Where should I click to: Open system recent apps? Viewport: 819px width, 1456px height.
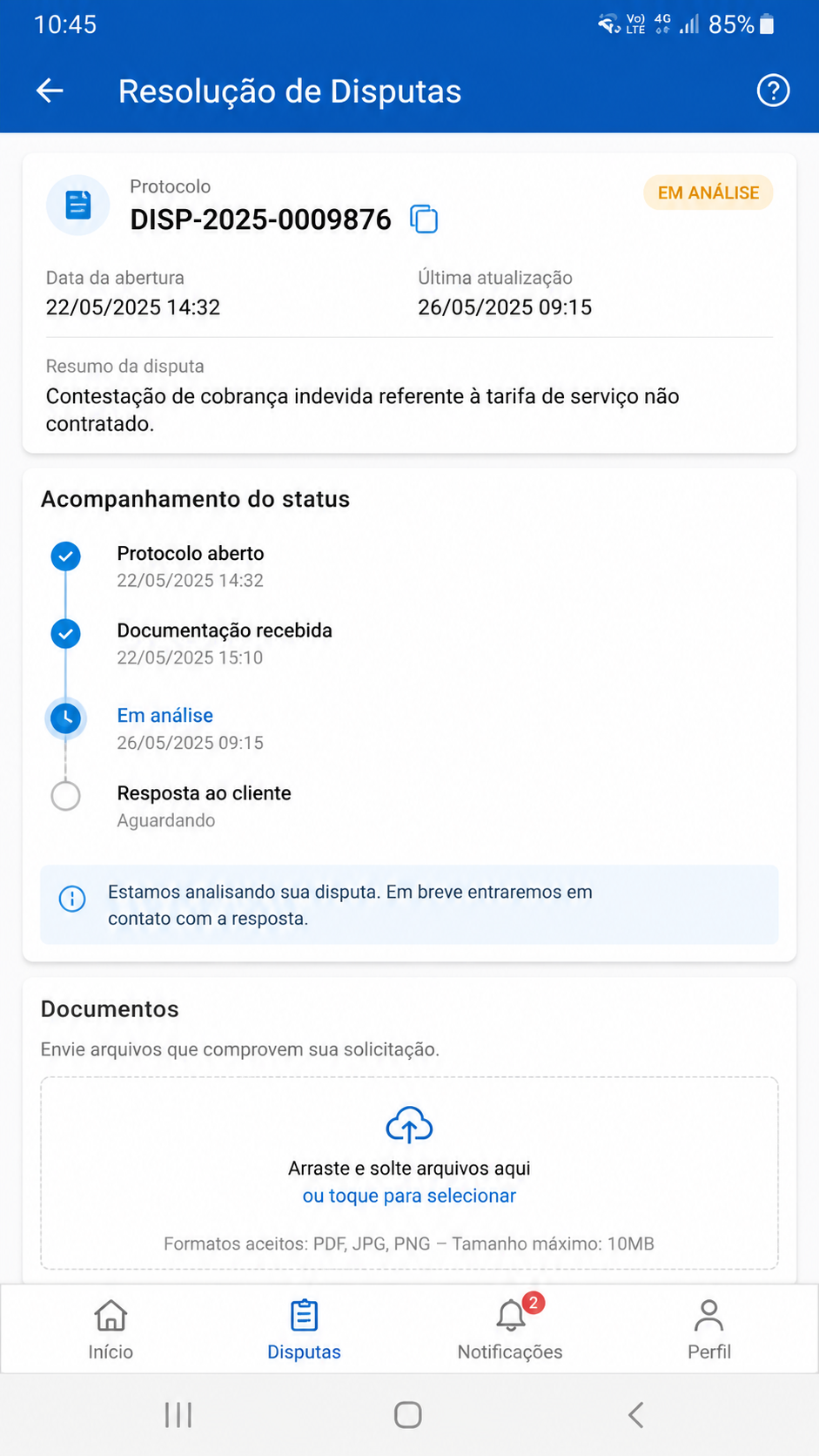tap(178, 1415)
